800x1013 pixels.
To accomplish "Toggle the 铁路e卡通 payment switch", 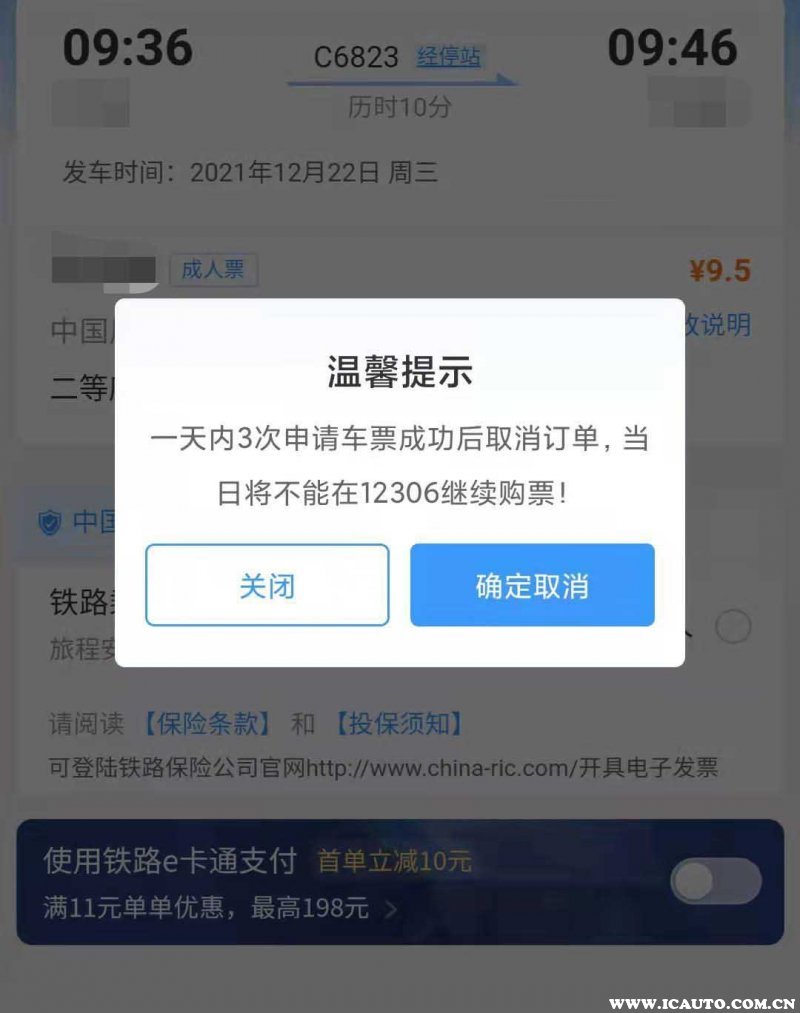I will (716, 881).
